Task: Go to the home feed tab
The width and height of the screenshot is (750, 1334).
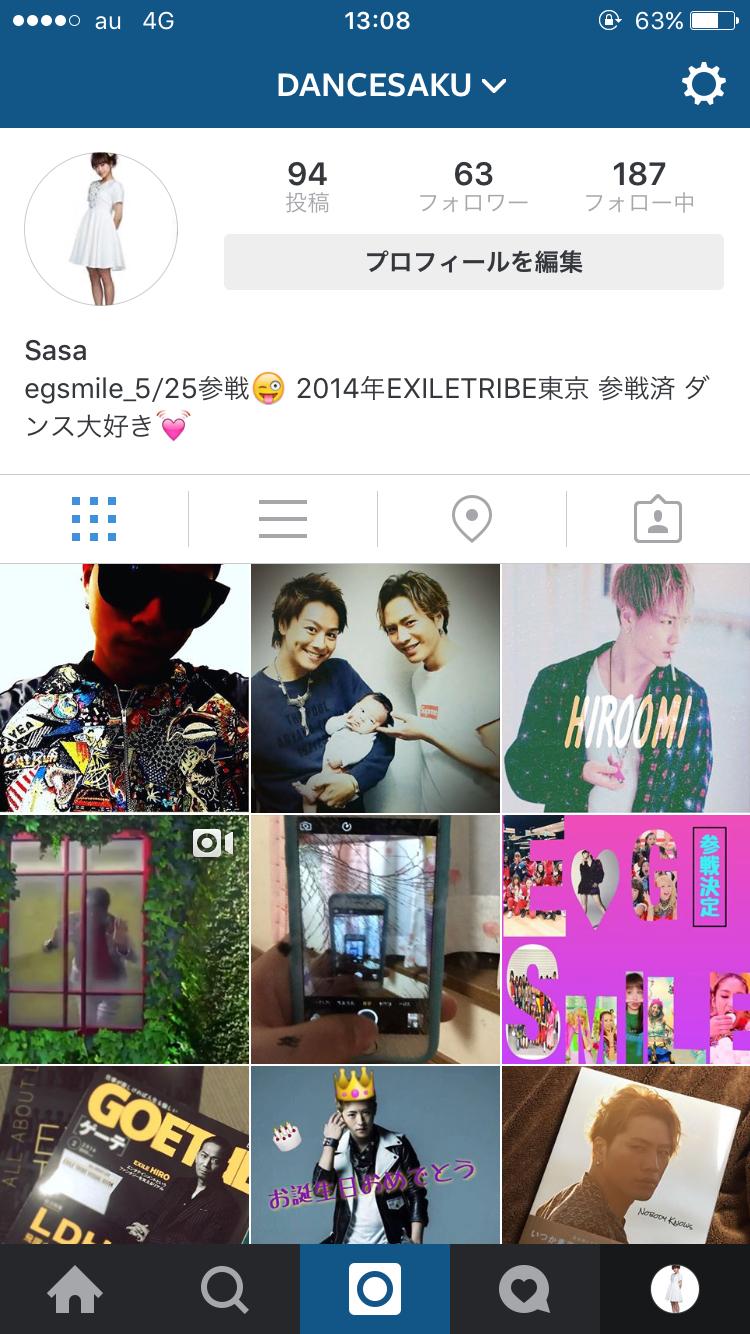Action: 75,1290
